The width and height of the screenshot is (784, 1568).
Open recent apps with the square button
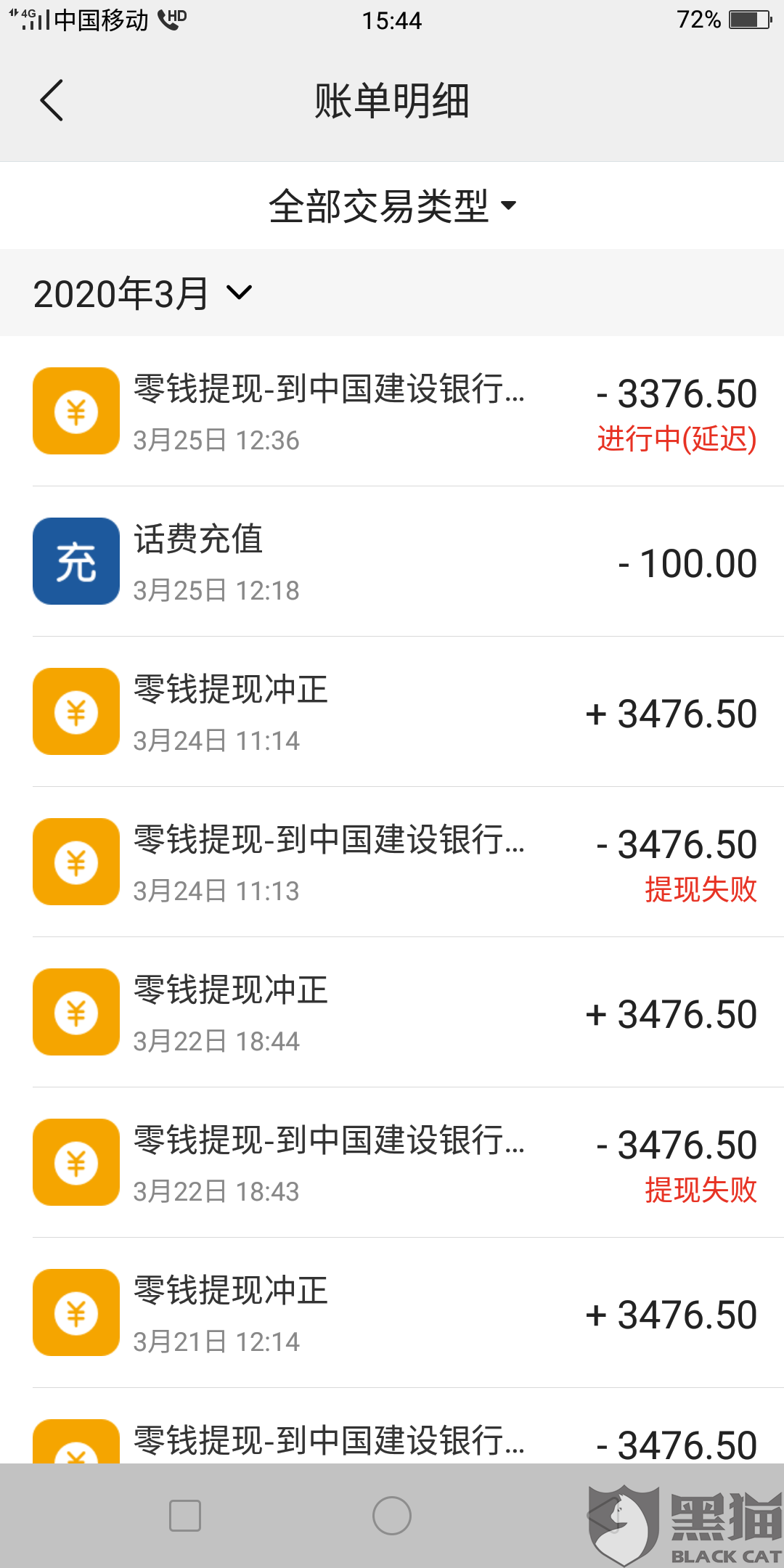(x=185, y=1516)
